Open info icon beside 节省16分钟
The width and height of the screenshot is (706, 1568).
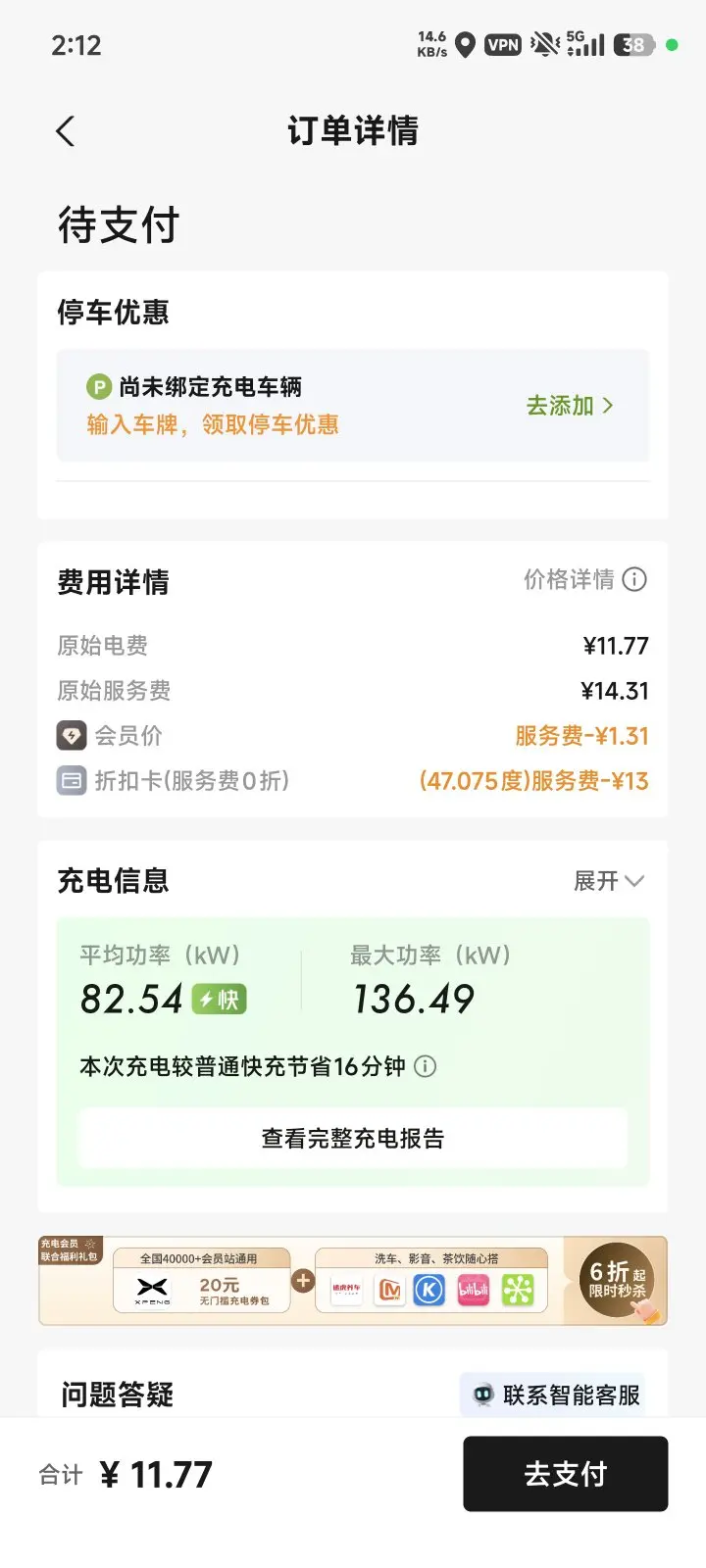tap(425, 1066)
